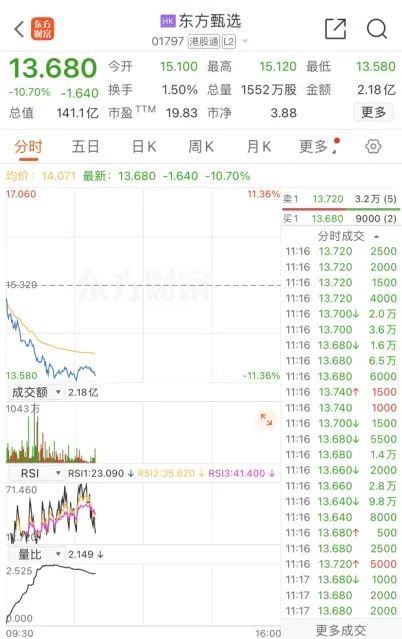Switch to the 日K chart tab
This screenshot has height=639, width=402.
144,146
